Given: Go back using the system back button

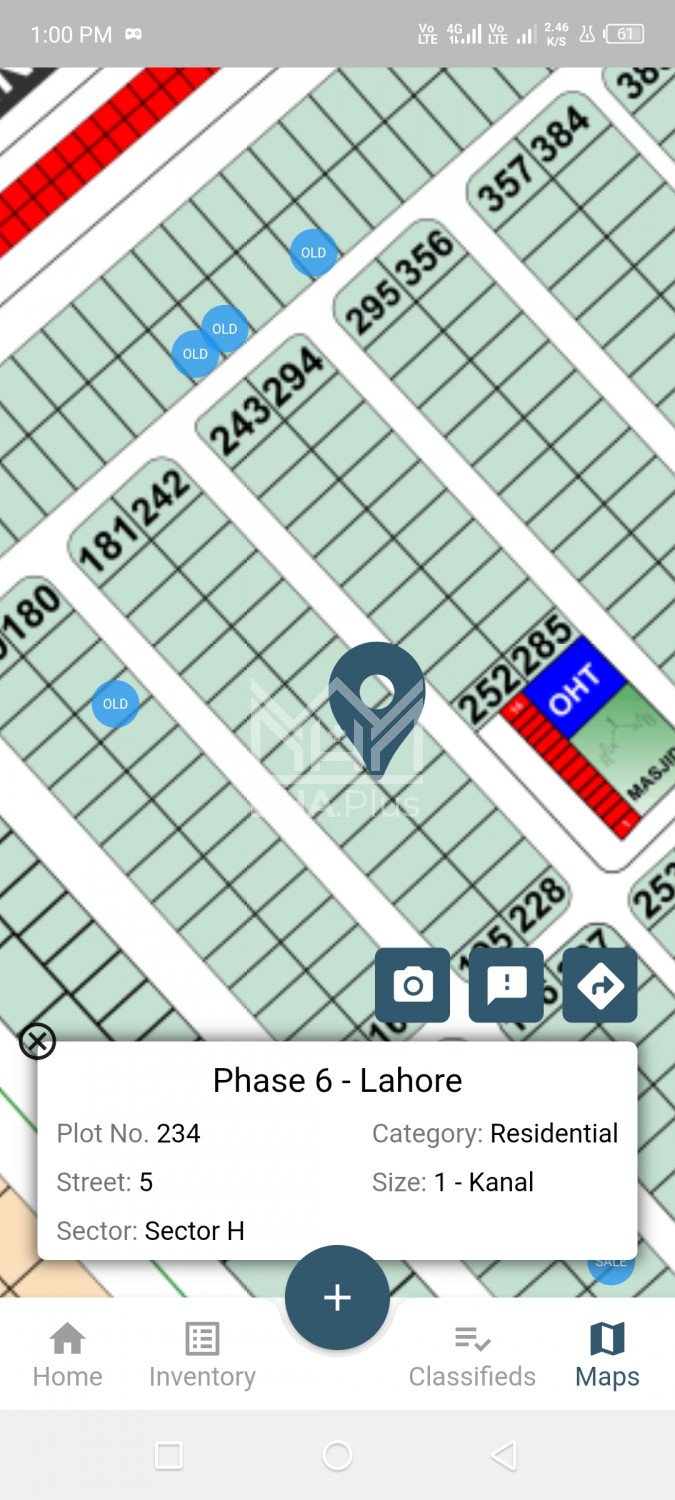Looking at the screenshot, I should pyautogui.click(x=505, y=1455).
